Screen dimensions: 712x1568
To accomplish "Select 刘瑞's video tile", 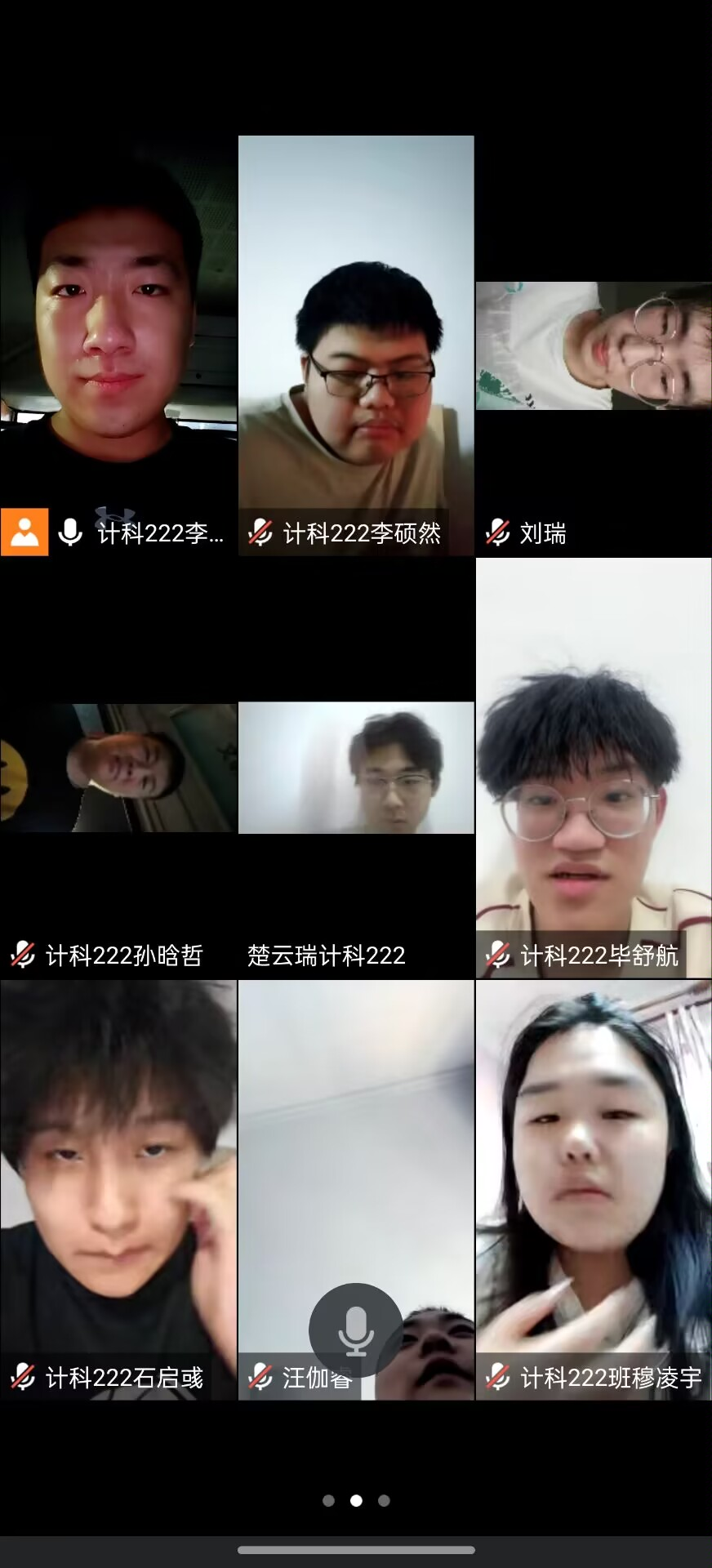I will tap(594, 346).
